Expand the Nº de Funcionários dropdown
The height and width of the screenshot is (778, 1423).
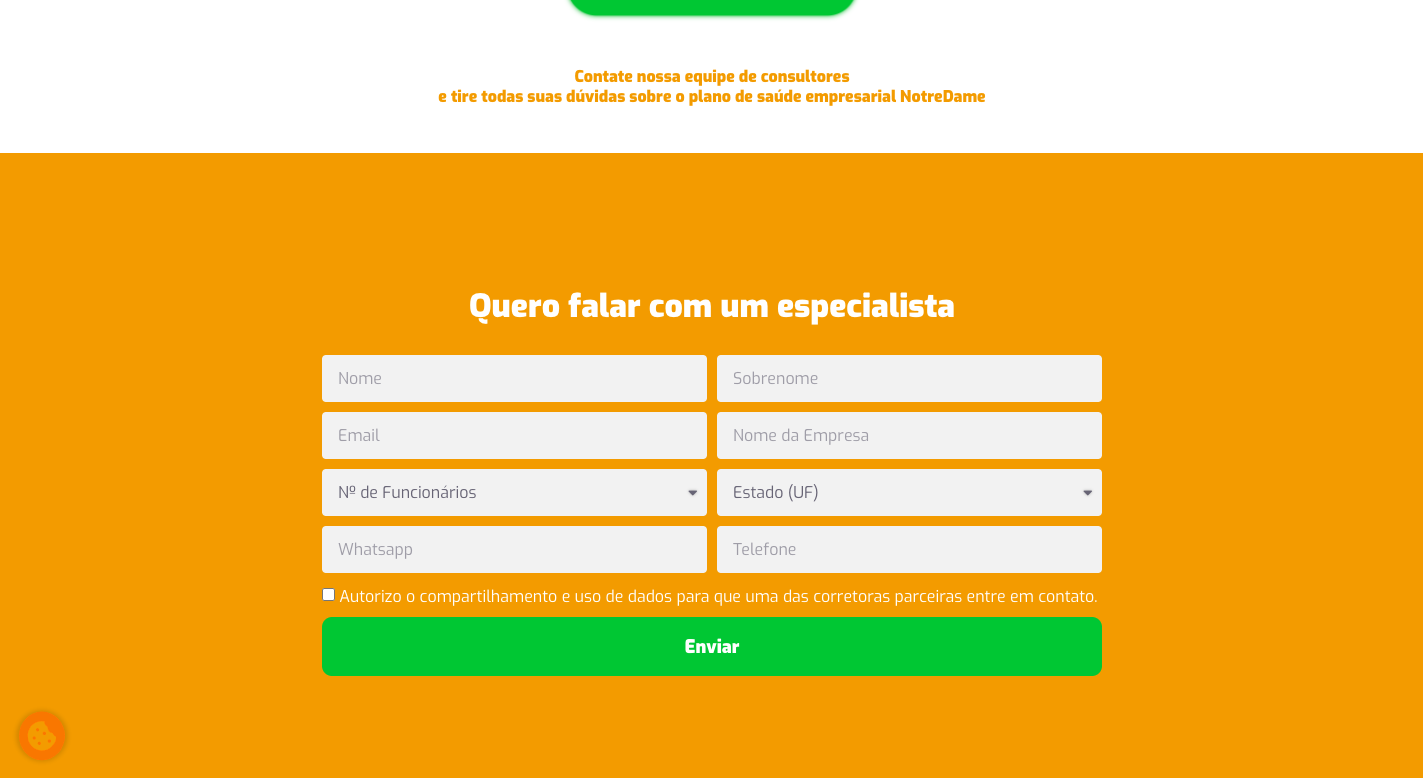514,492
